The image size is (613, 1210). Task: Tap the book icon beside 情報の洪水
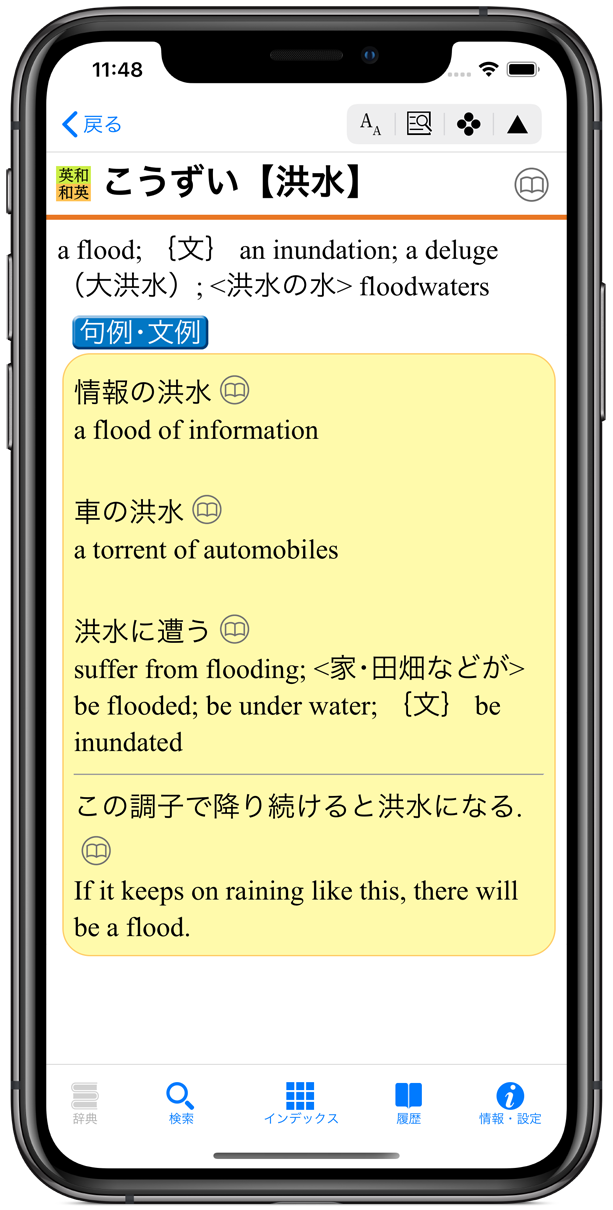click(234, 390)
